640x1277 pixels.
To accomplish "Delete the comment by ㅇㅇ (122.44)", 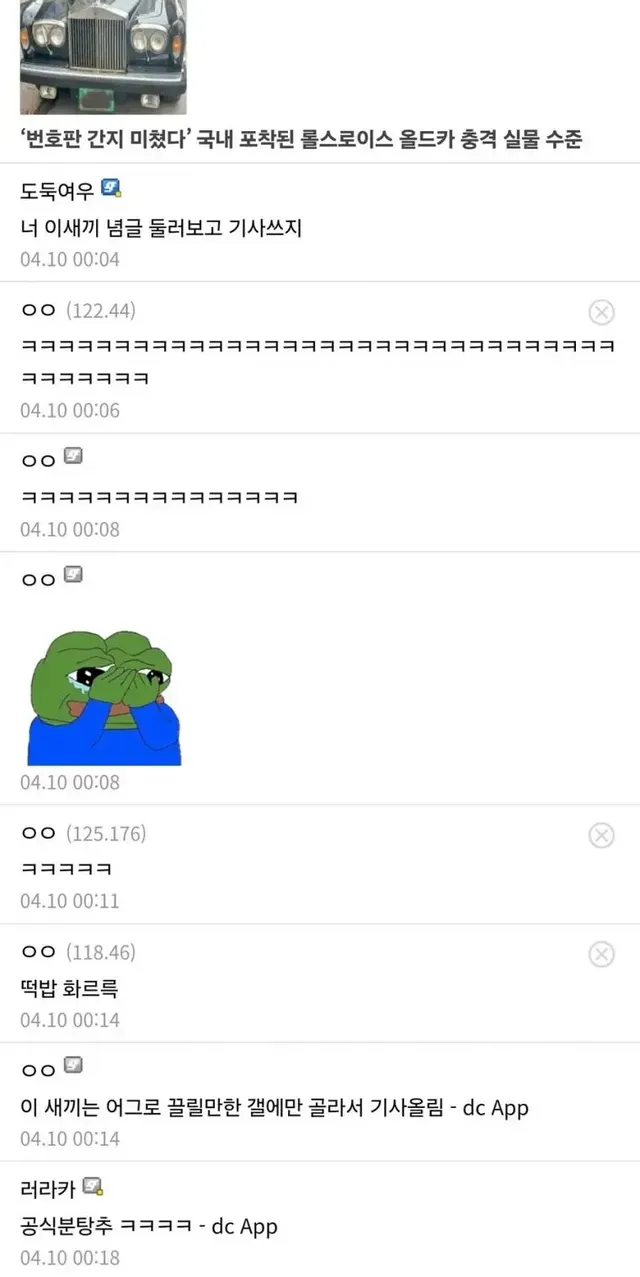I will point(601,313).
